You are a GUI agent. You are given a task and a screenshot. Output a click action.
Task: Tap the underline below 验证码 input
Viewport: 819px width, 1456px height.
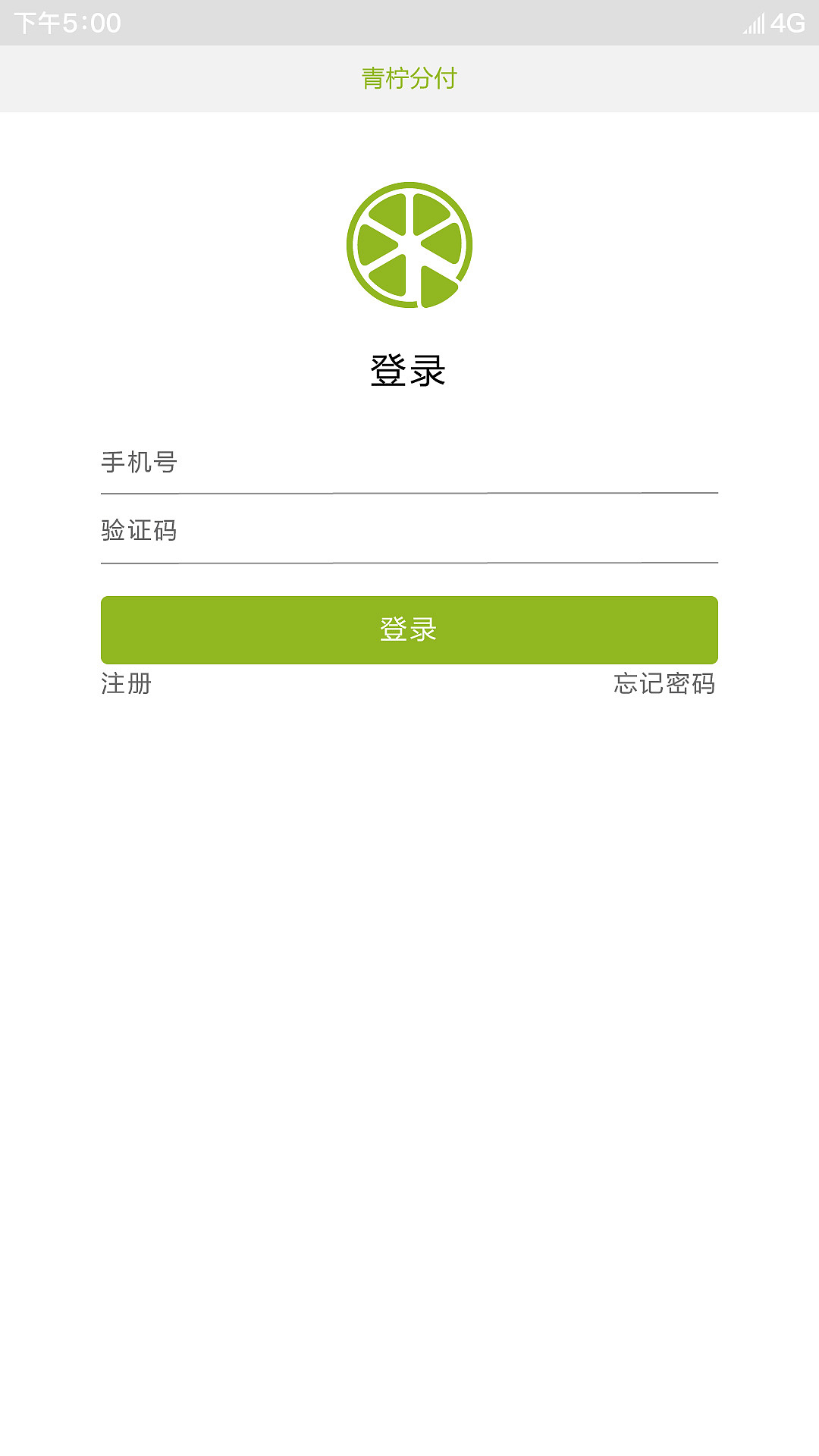(409, 563)
